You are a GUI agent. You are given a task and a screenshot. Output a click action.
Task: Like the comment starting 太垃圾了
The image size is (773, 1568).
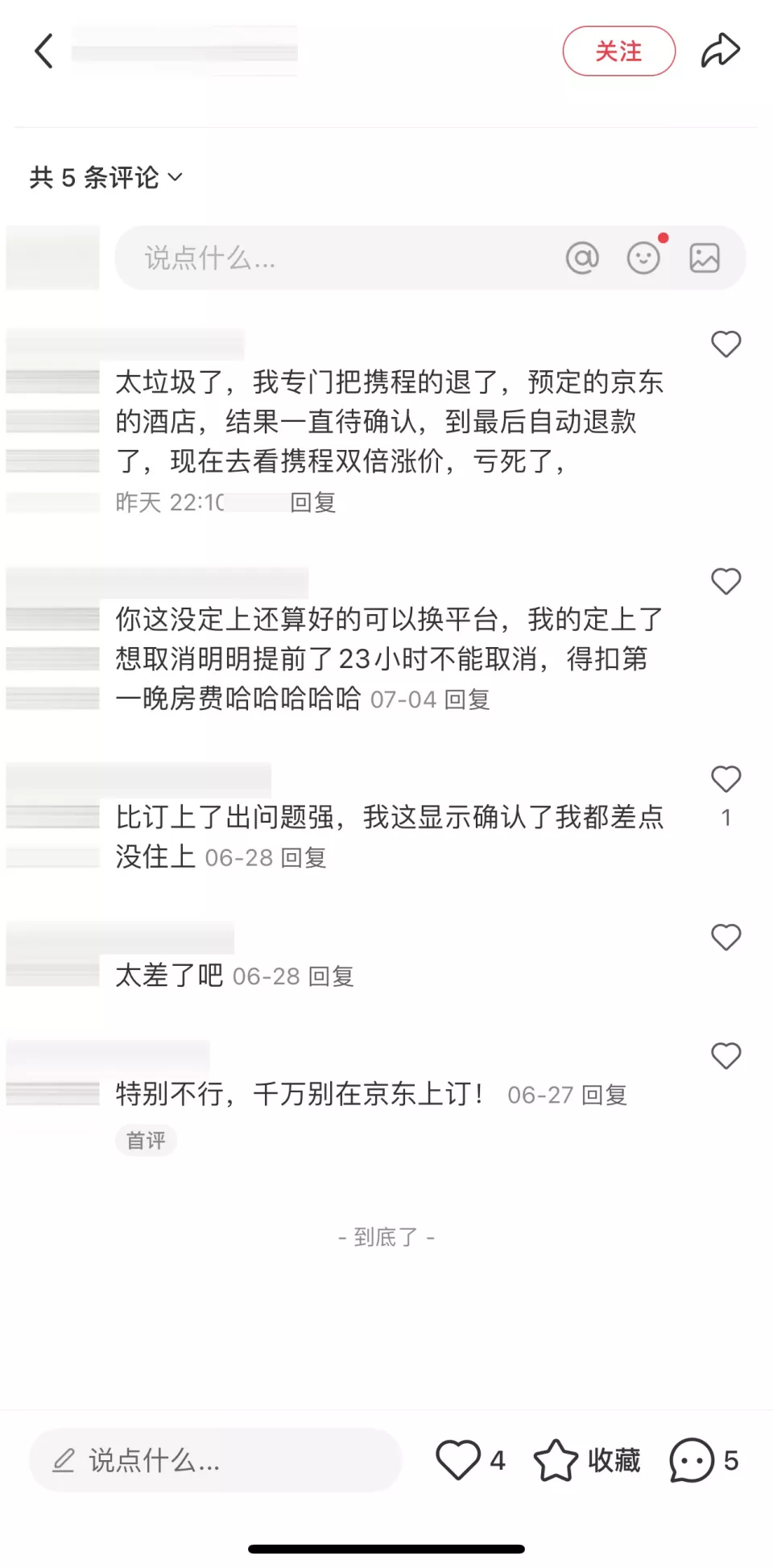click(x=725, y=345)
